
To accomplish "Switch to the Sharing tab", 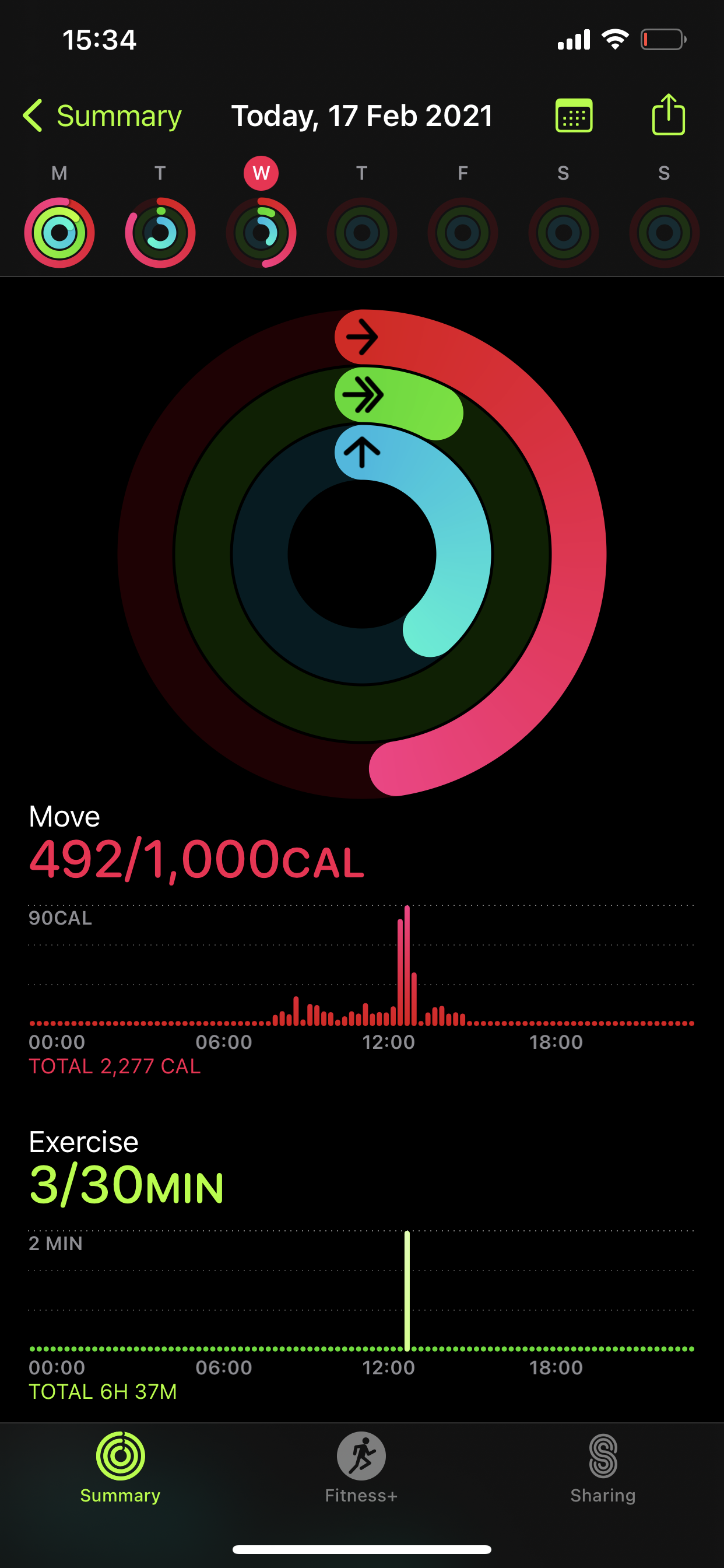I will 602,1468.
